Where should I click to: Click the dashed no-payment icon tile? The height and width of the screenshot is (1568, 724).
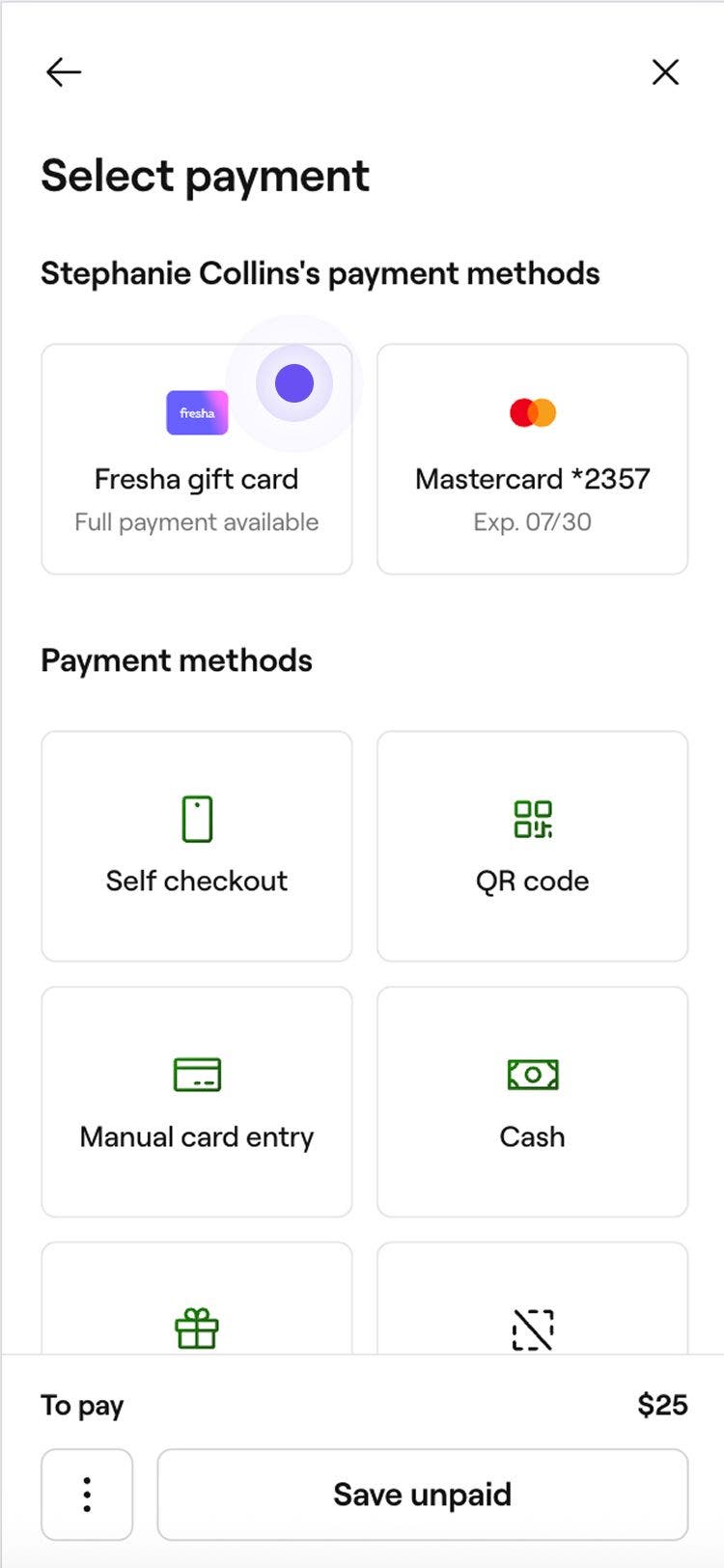pos(532,1329)
